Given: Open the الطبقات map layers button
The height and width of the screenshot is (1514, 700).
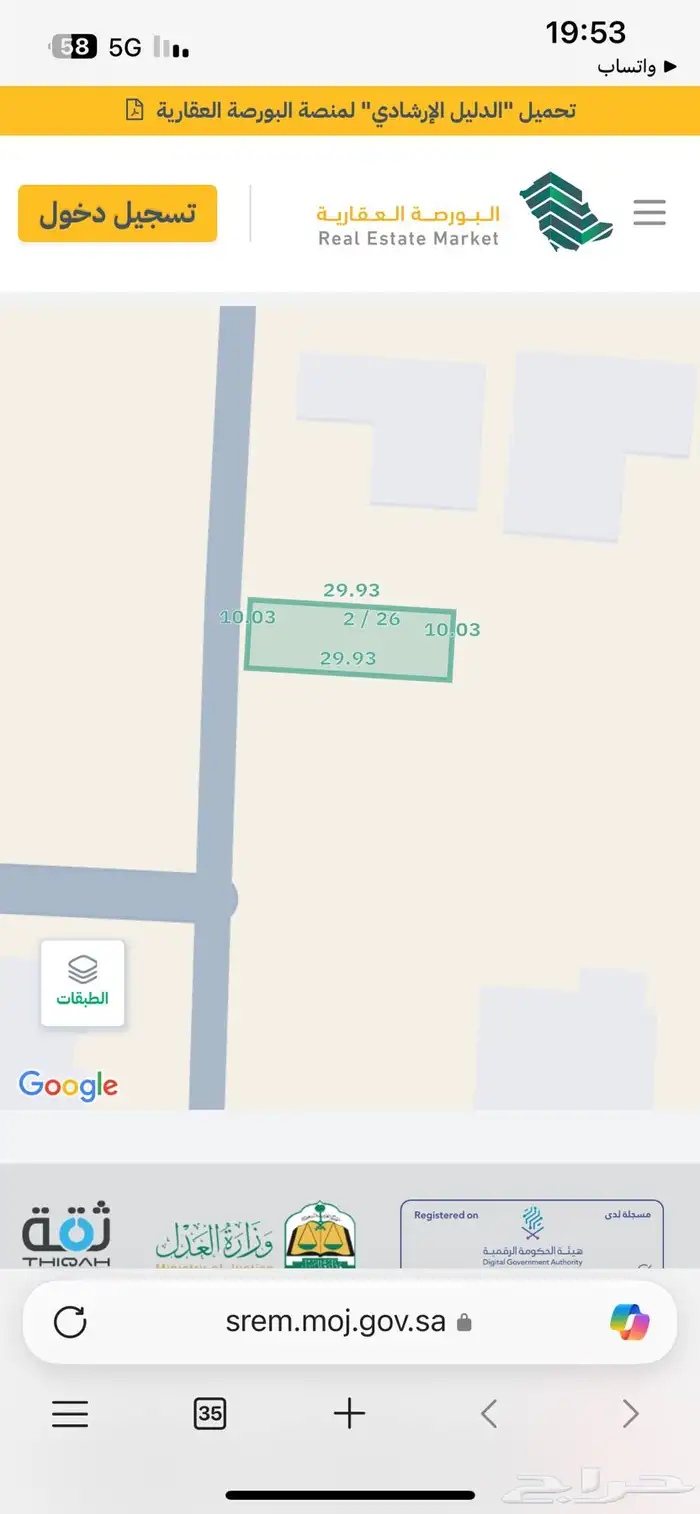Looking at the screenshot, I should tap(83, 982).
